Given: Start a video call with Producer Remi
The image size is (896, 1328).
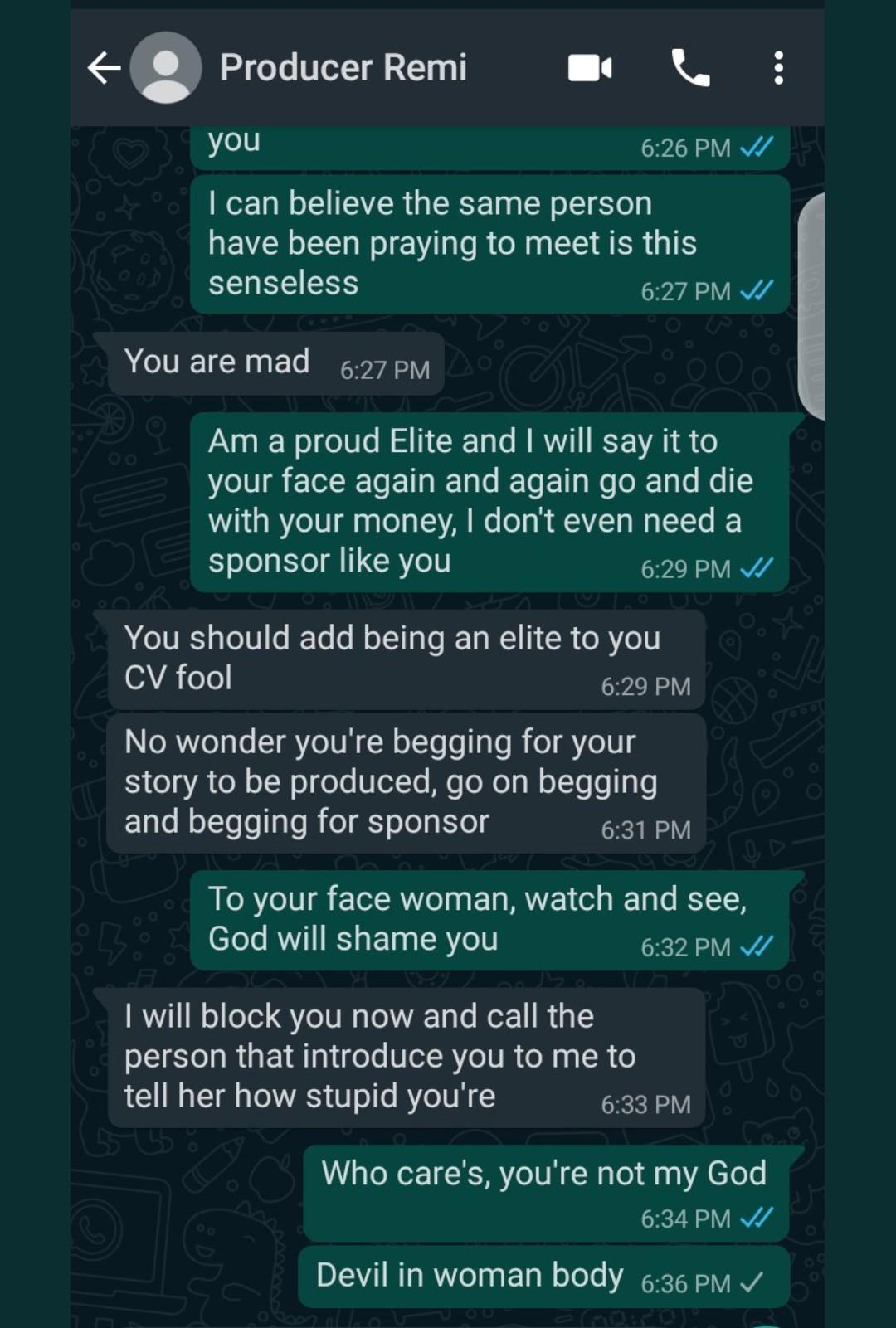Looking at the screenshot, I should (590, 68).
